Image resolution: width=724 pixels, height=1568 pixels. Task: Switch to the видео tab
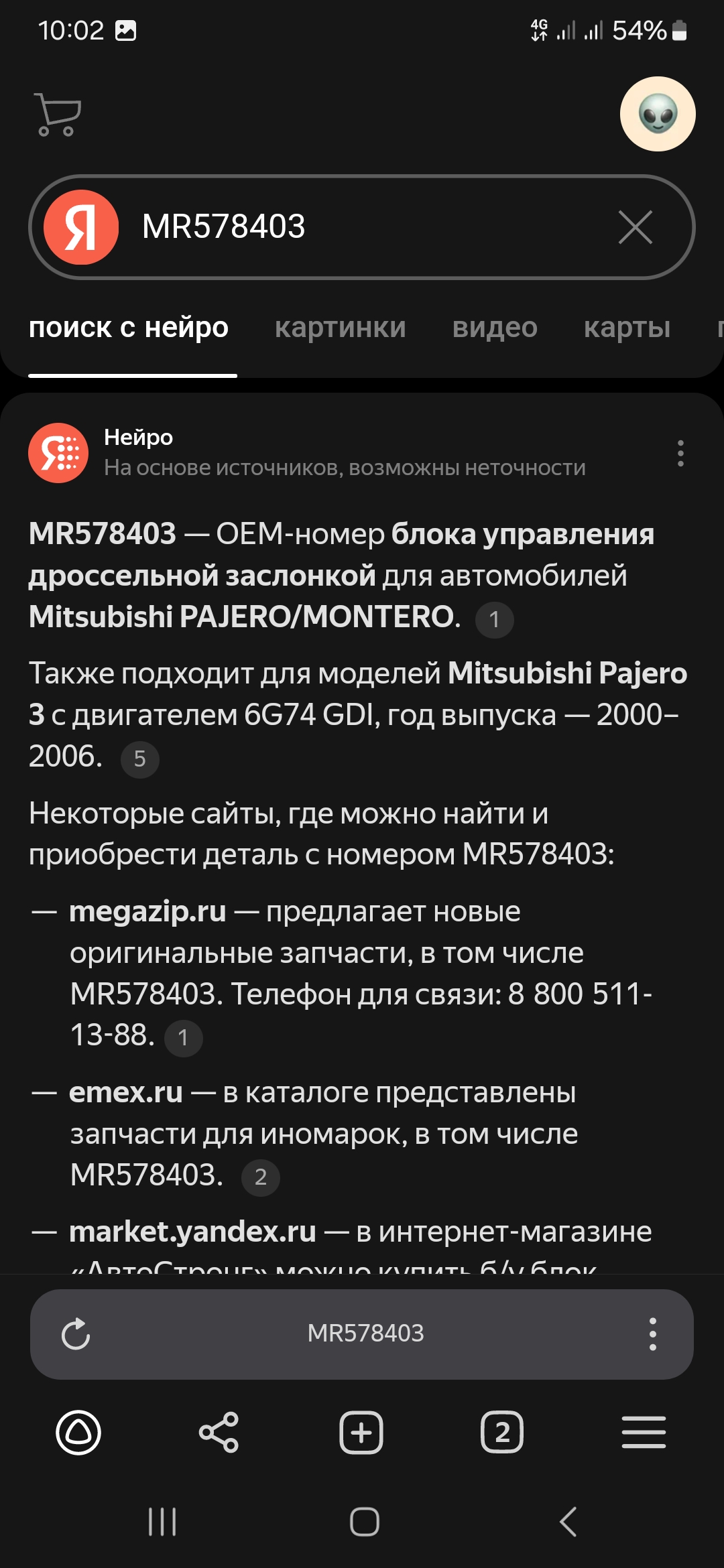(495, 328)
